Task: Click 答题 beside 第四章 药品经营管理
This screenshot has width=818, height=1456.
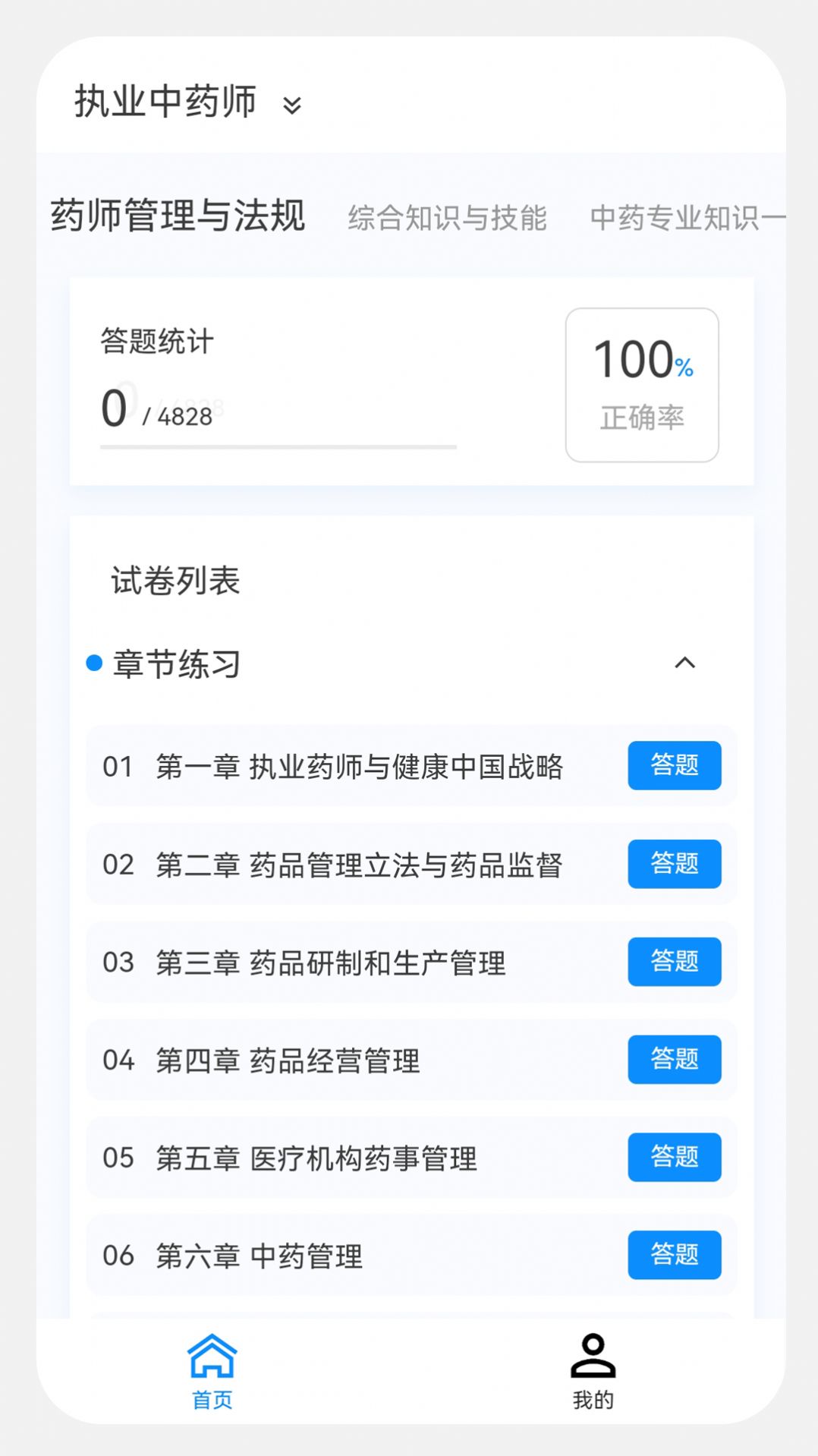Action: [674, 1060]
